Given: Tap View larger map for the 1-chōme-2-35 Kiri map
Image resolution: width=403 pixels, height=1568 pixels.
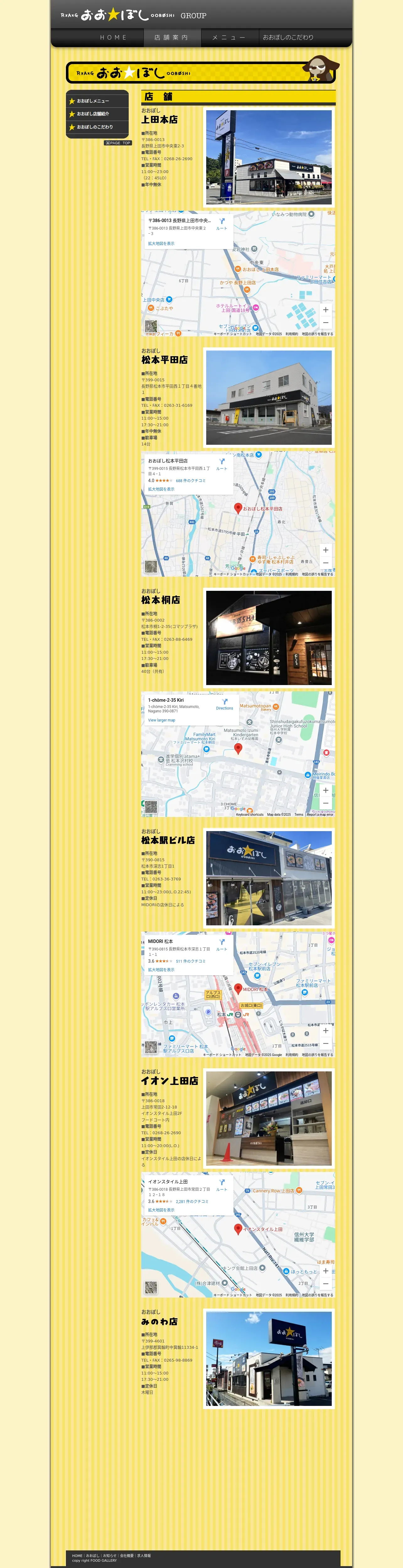Looking at the screenshot, I should pyautogui.click(x=162, y=720).
